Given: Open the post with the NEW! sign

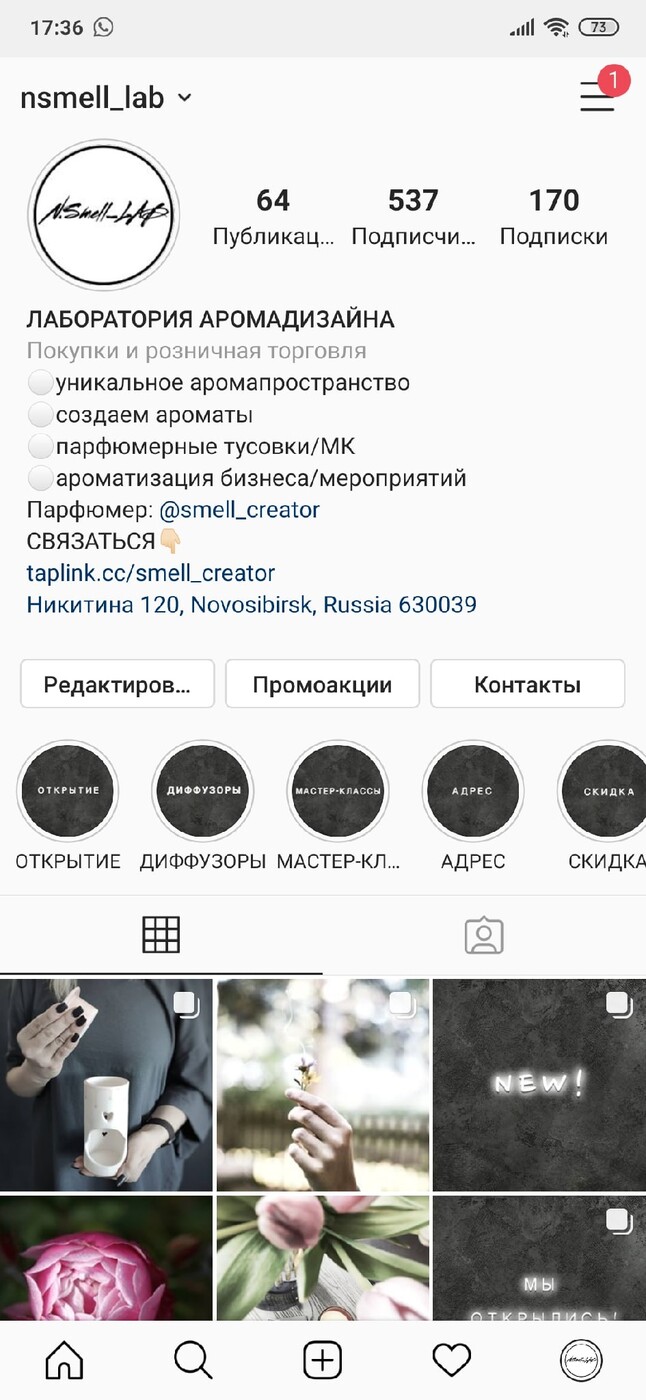Looking at the screenshot, I should point(539,1085).
